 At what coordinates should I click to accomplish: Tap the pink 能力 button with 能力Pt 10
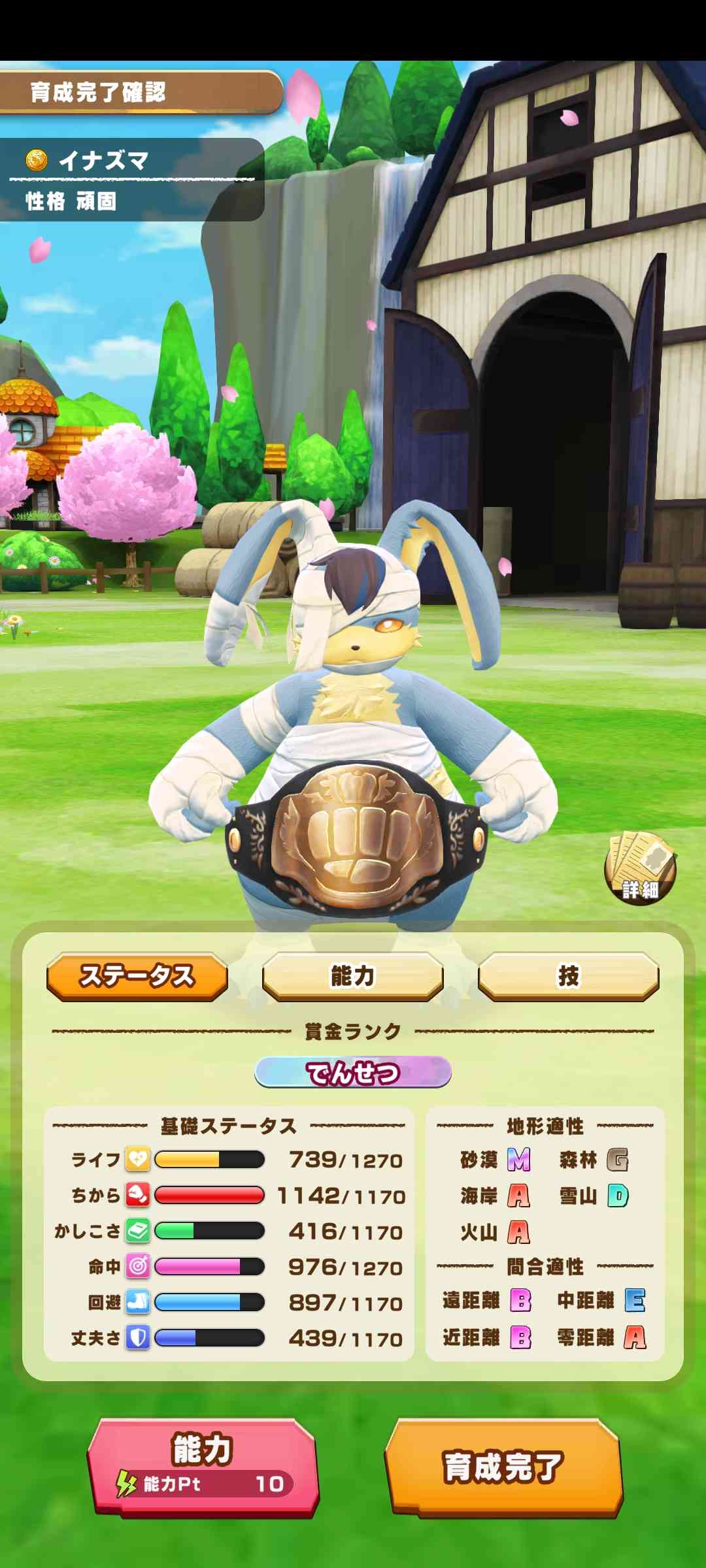(x=203, y=1467)
